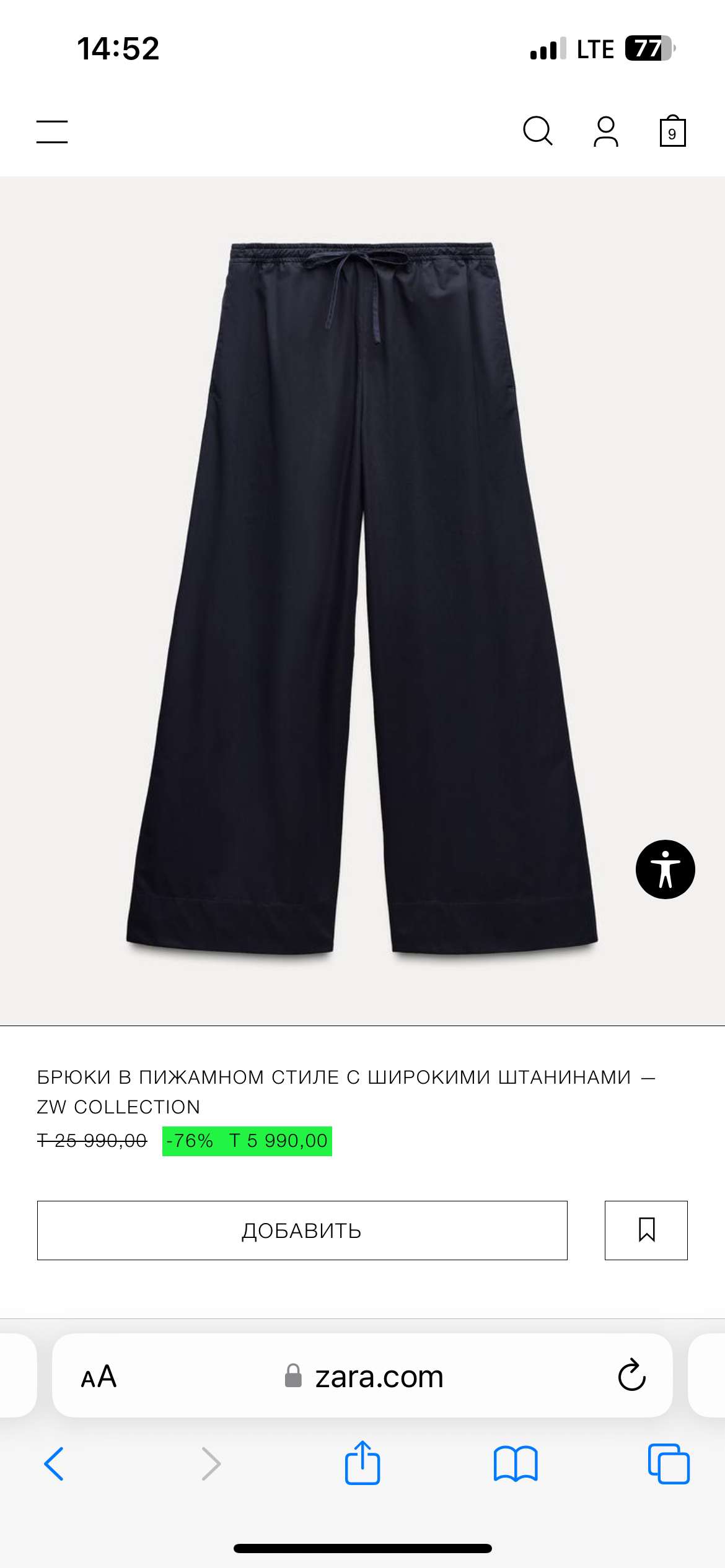Open the shopping bag with 9 items
The width and height of the screenshot is (725, 1568).
click(x=672, y=131)
